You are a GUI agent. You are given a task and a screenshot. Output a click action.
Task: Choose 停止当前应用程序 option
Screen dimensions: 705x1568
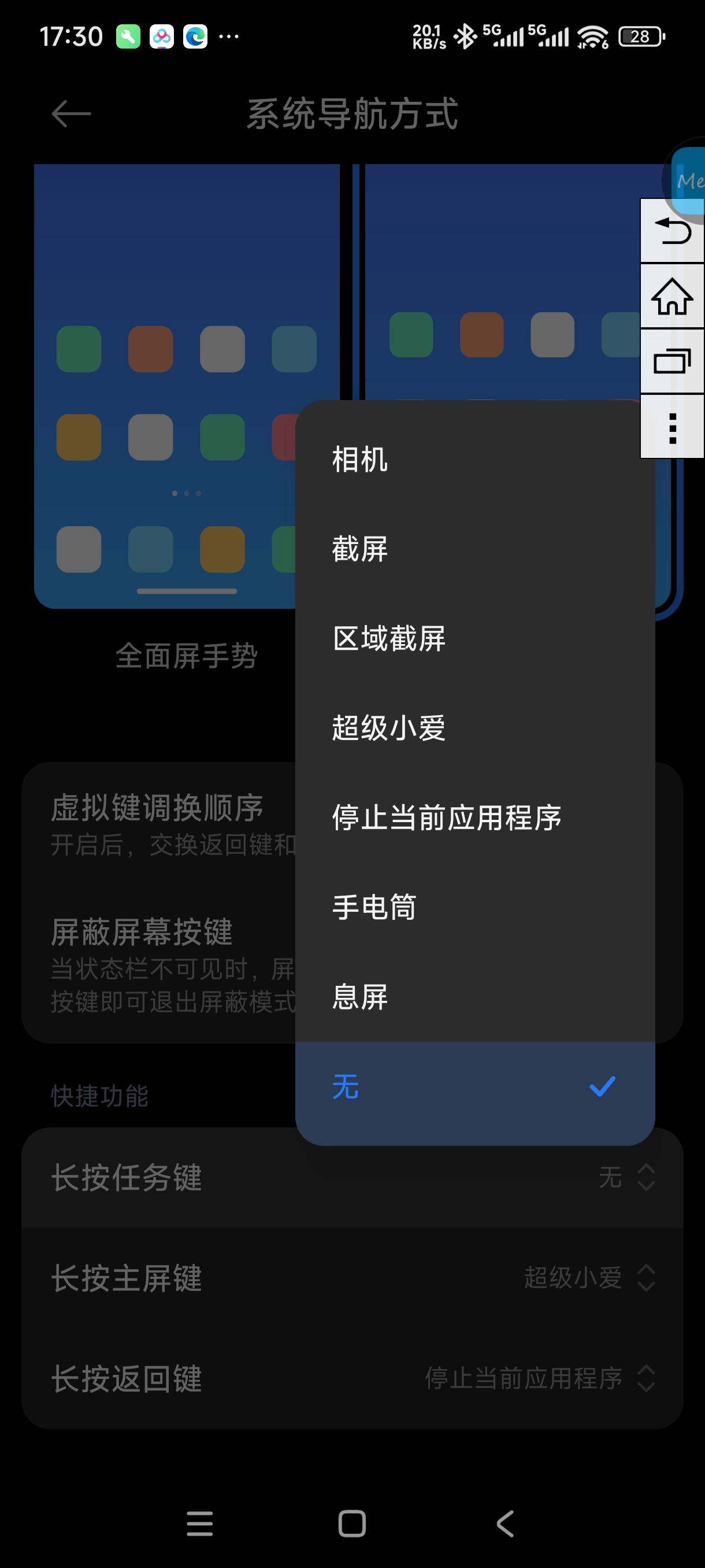(474, 817)
